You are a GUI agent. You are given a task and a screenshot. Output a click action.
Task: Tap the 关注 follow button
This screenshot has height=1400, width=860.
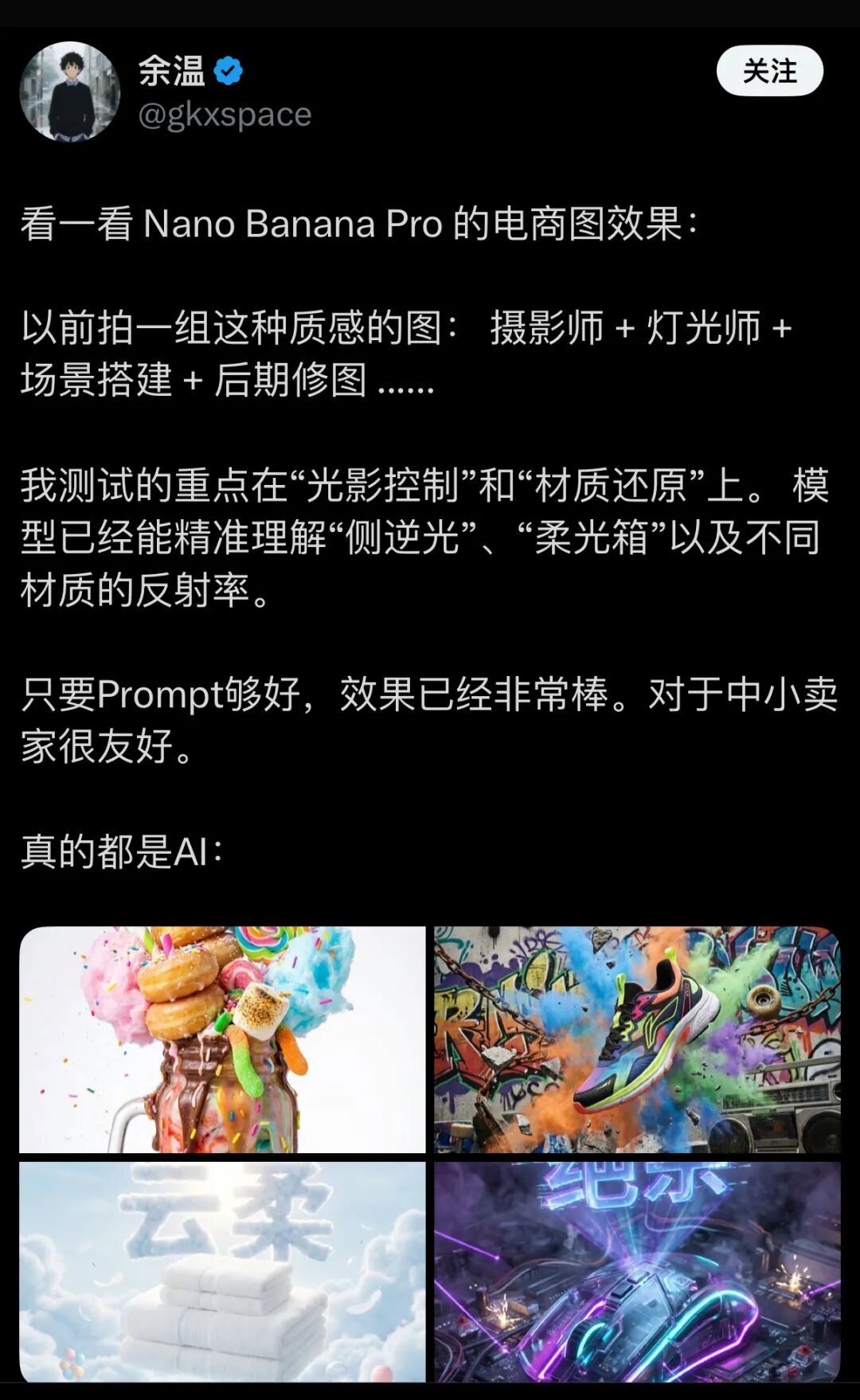pyautogui.click(x=769, y=72)
